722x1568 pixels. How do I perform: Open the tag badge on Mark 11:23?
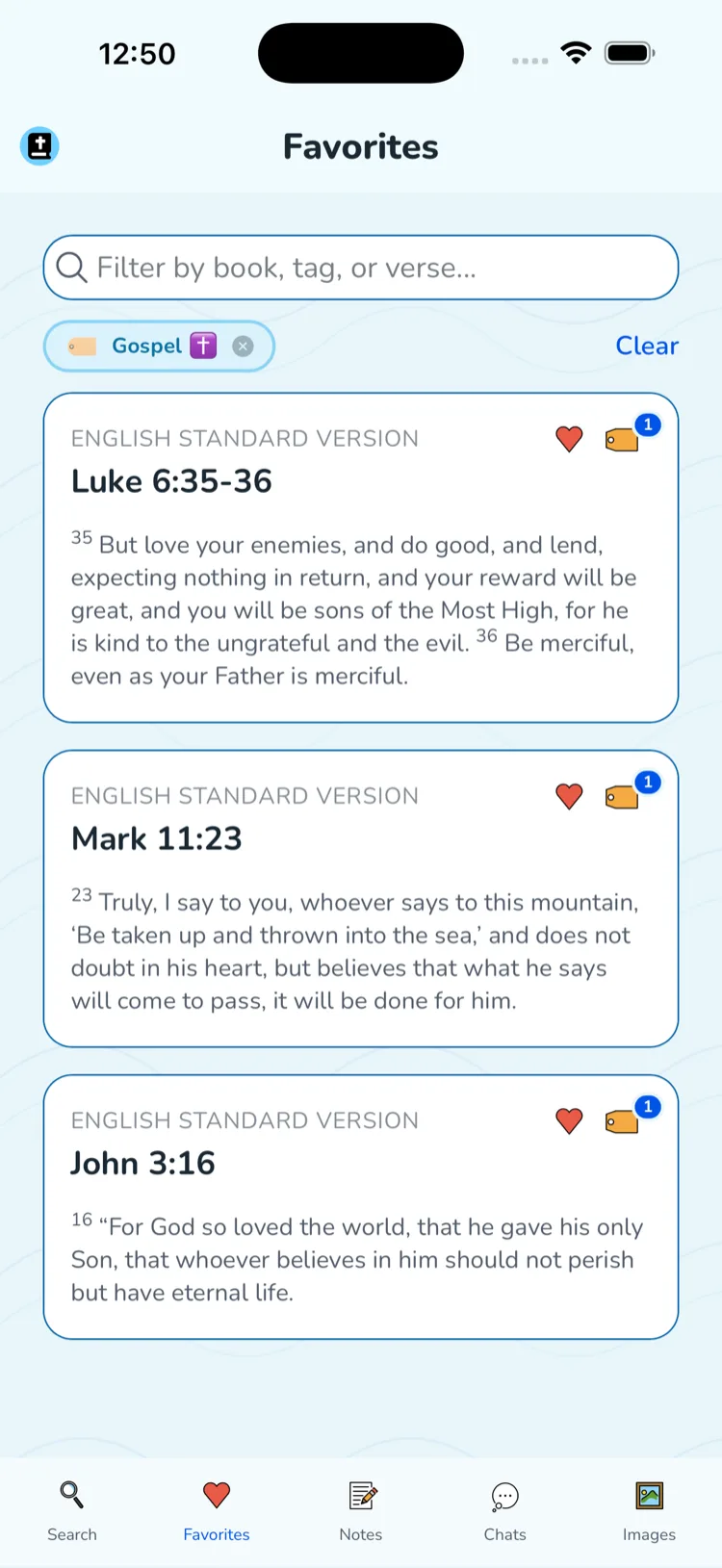pos(624,796)
